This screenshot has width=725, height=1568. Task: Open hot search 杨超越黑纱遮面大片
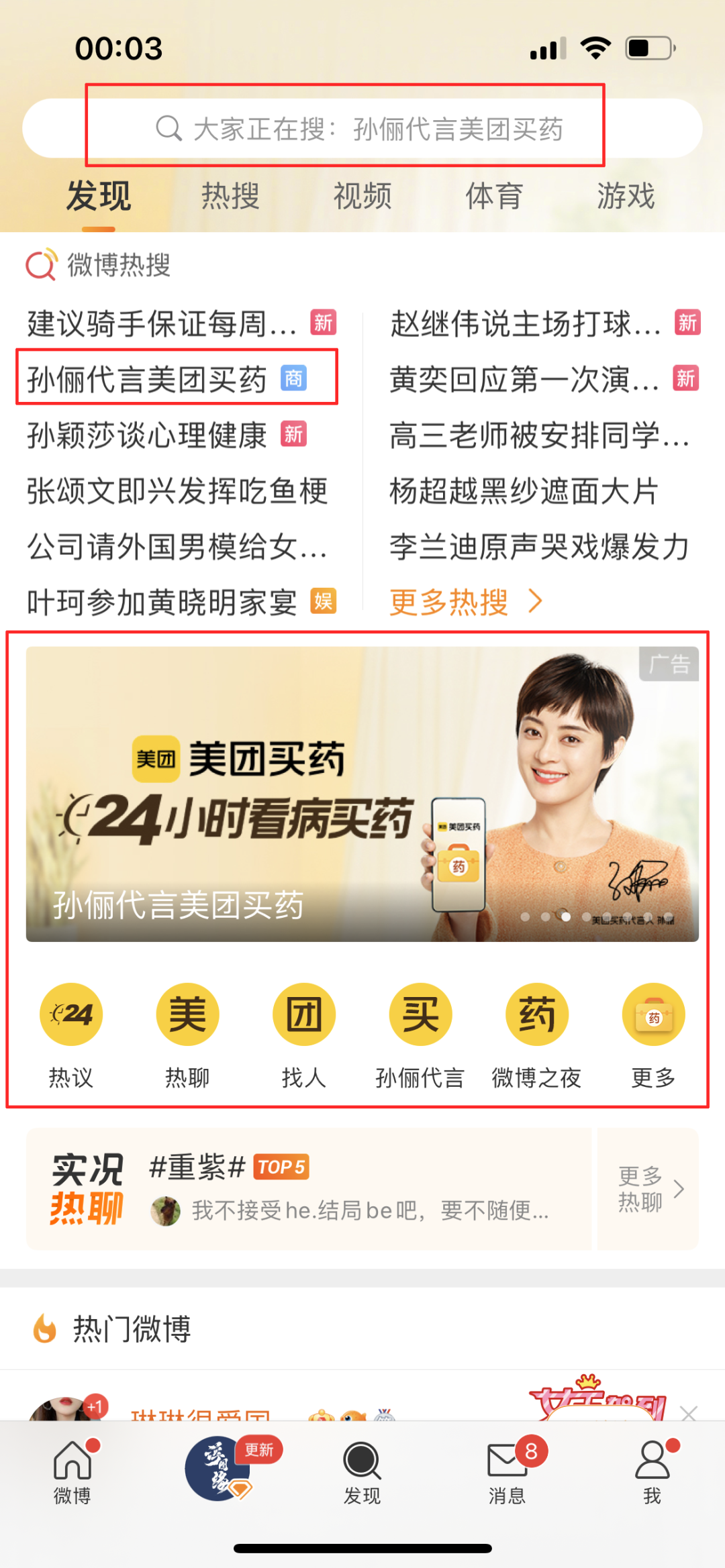pyautogui.click(x=524, y=490)
